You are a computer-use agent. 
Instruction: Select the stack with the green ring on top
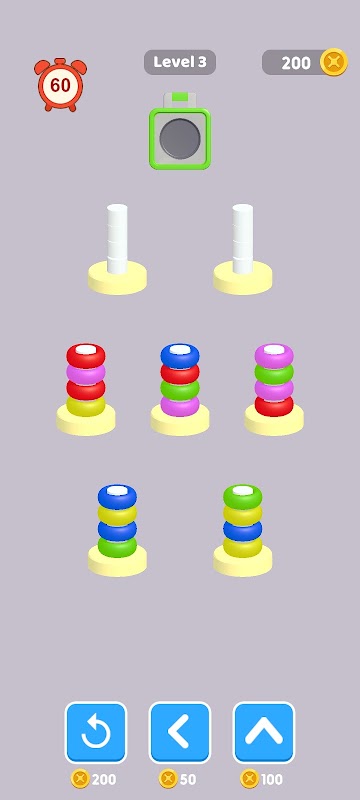pos(243,531)
